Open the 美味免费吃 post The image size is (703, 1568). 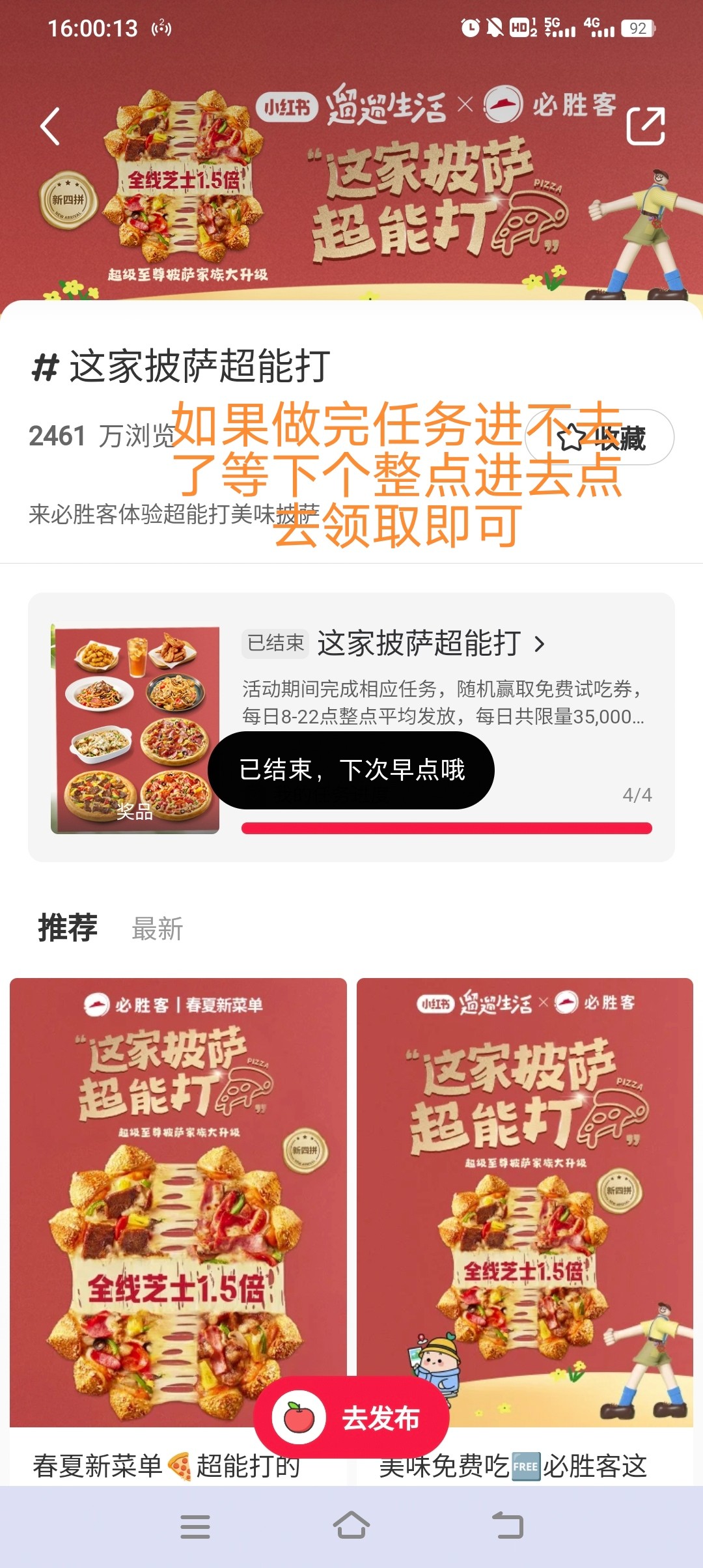coord(525,1231)
